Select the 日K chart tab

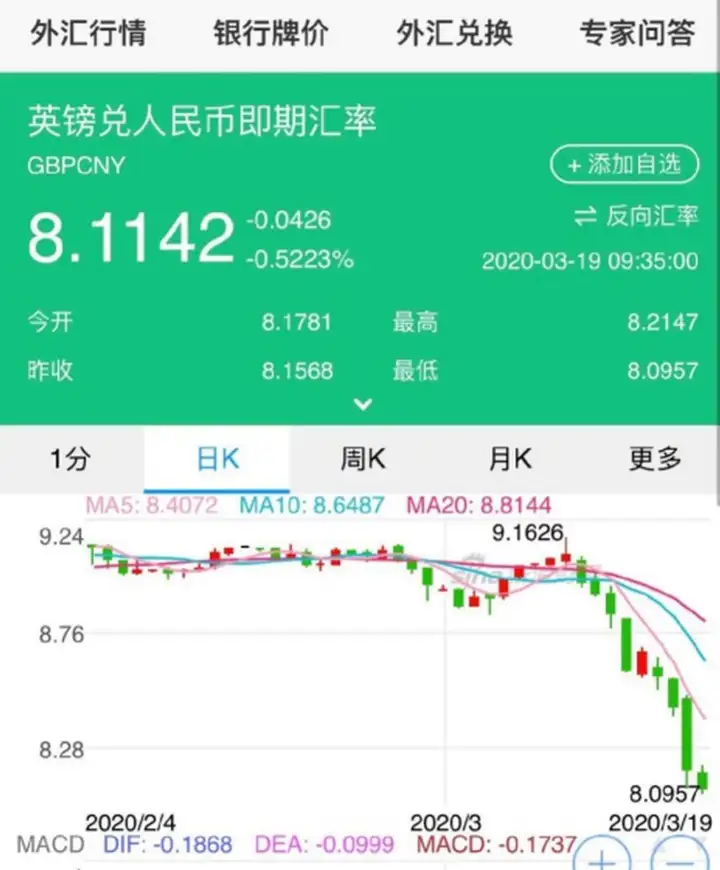coord(217,459)
